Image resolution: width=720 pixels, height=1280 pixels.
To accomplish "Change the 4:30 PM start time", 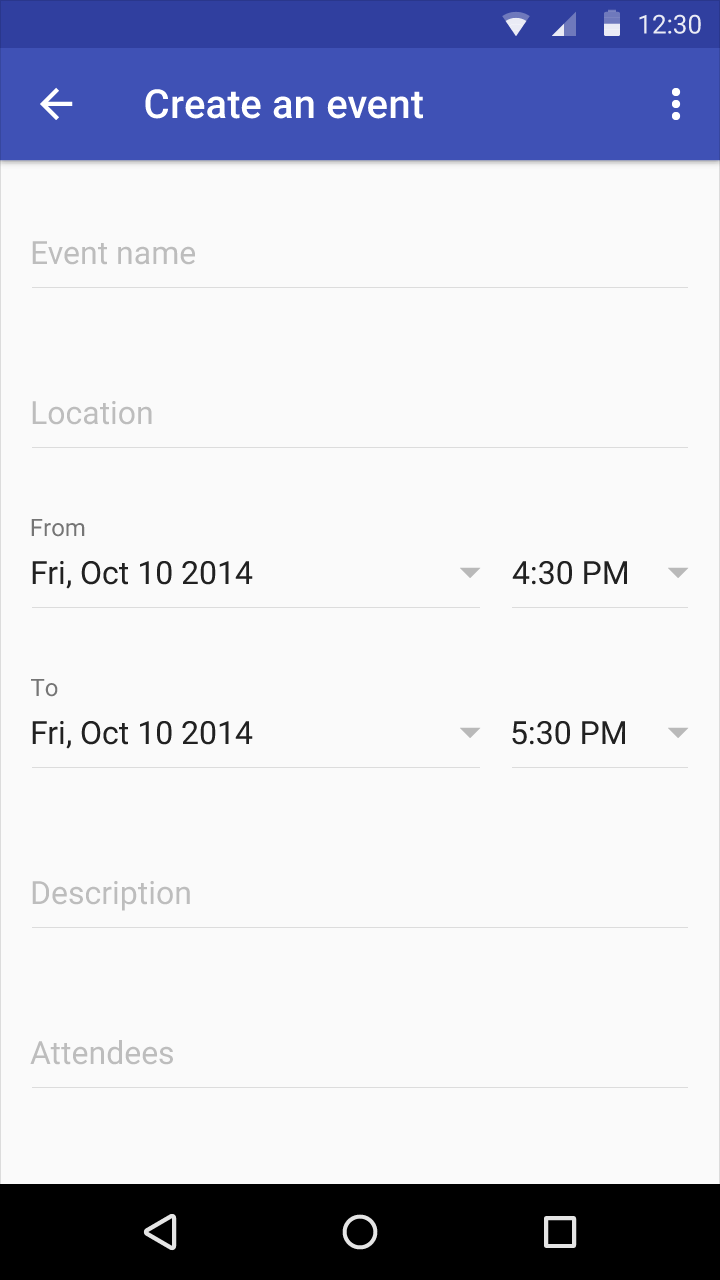I will (x=599, y=574).
